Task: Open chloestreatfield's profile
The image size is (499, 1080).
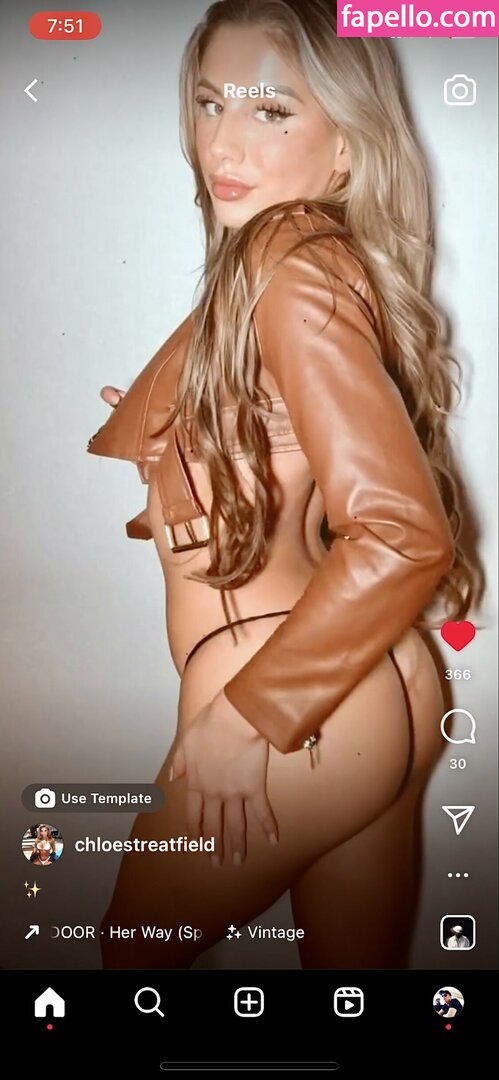Action: 144,844
